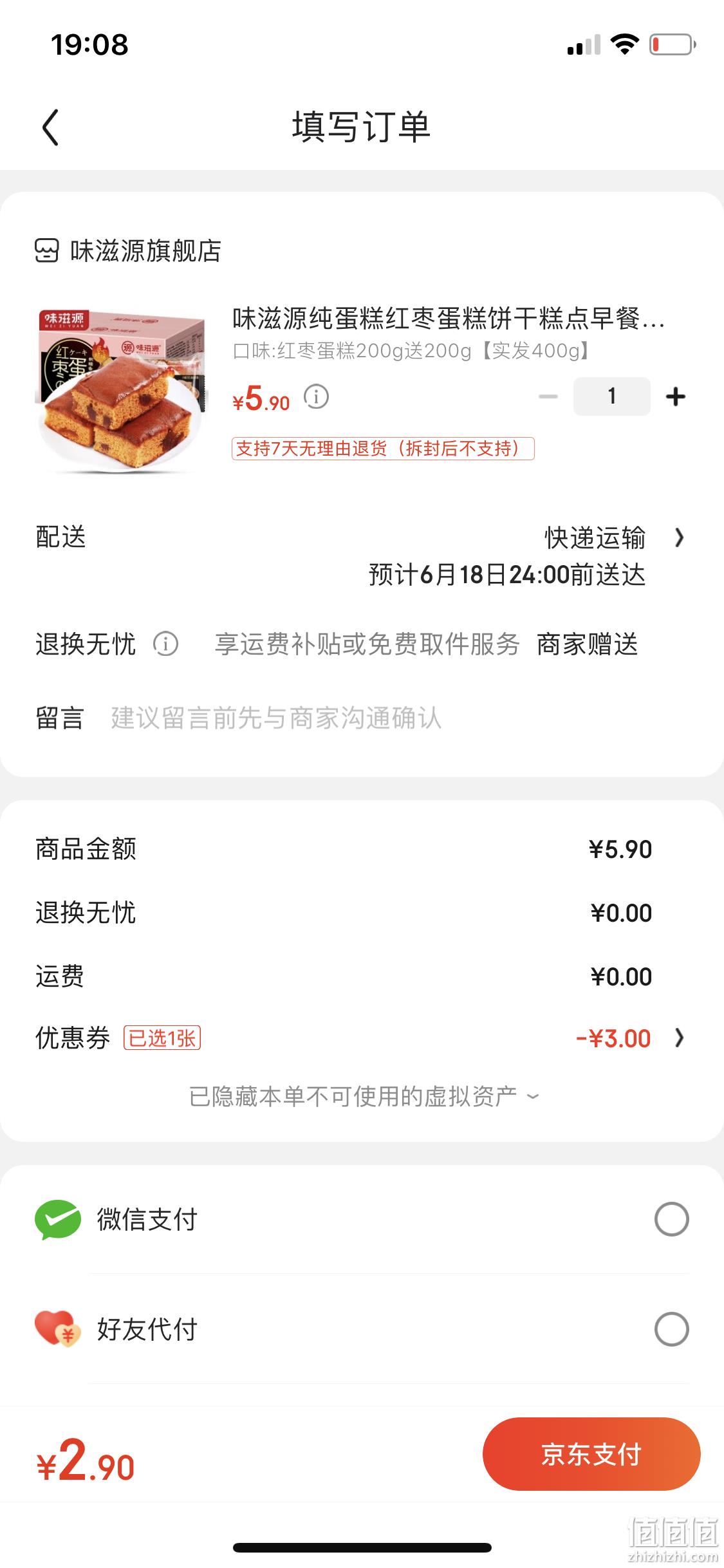Edit the quantity number field
Viewport: 724px width, 1568px height.
[x=611, y=397]
